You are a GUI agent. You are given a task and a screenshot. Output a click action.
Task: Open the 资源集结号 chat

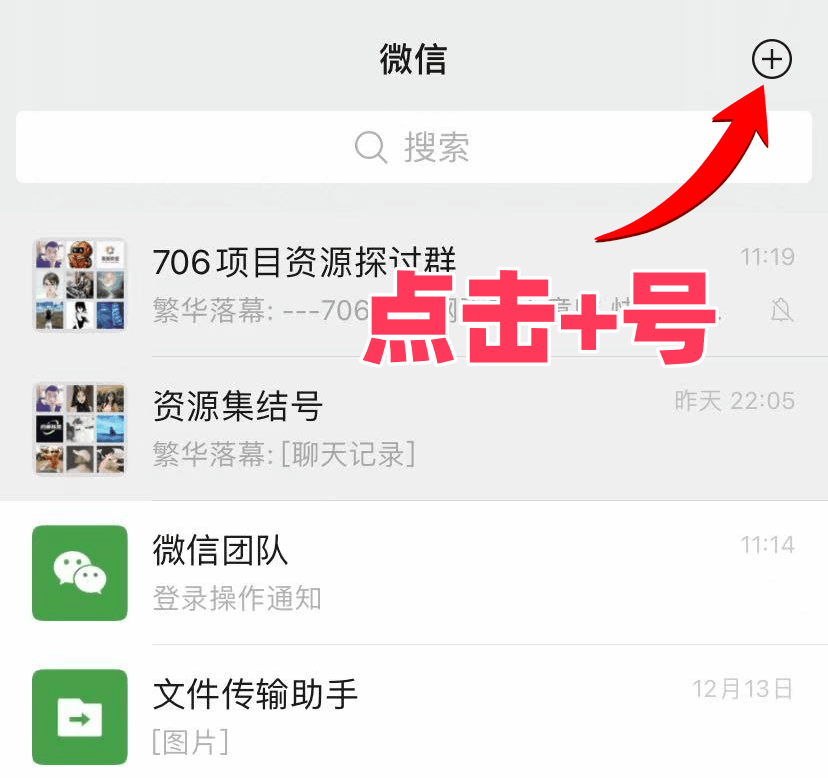400,428
